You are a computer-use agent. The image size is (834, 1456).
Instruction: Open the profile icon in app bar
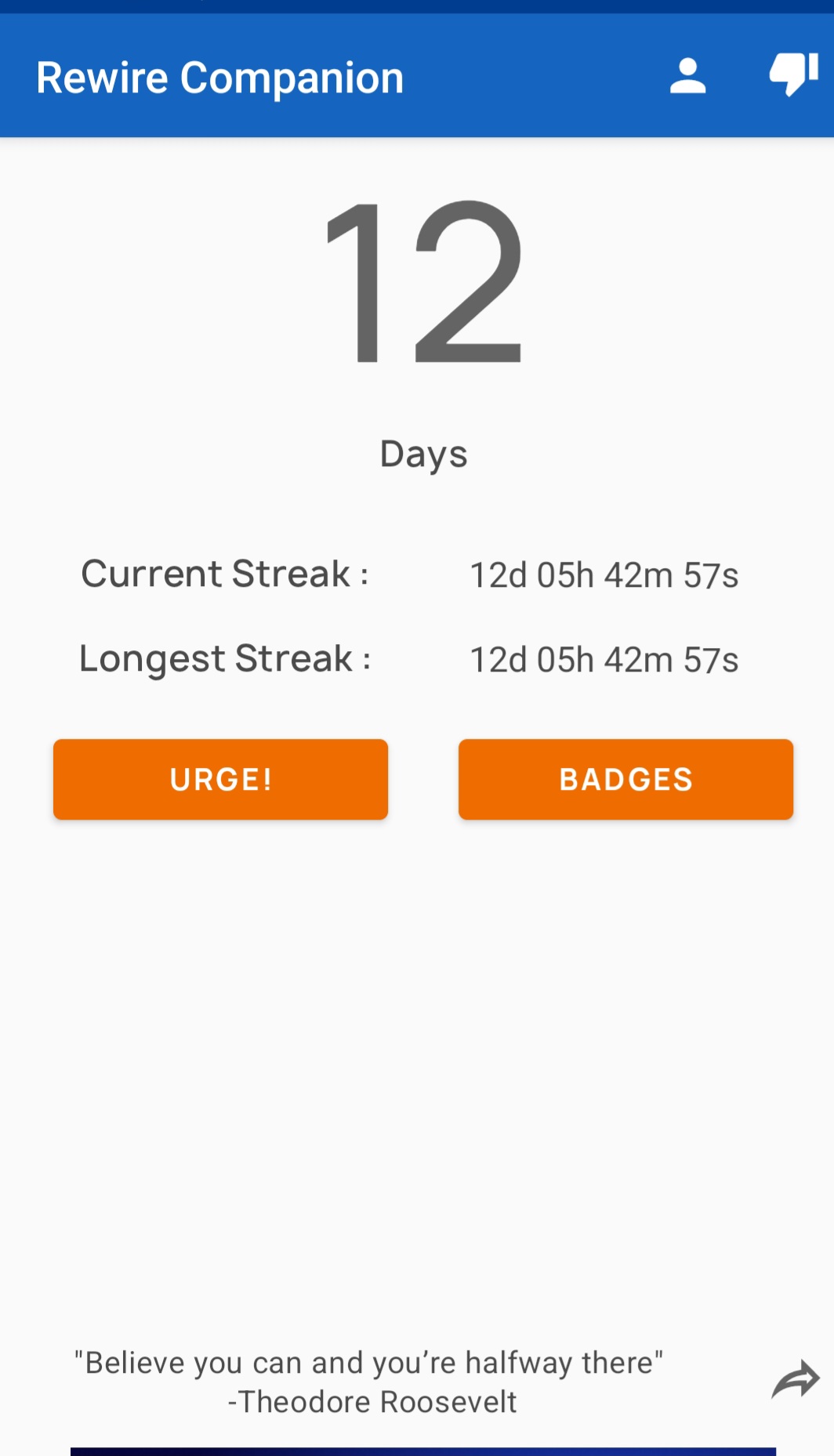687,77
